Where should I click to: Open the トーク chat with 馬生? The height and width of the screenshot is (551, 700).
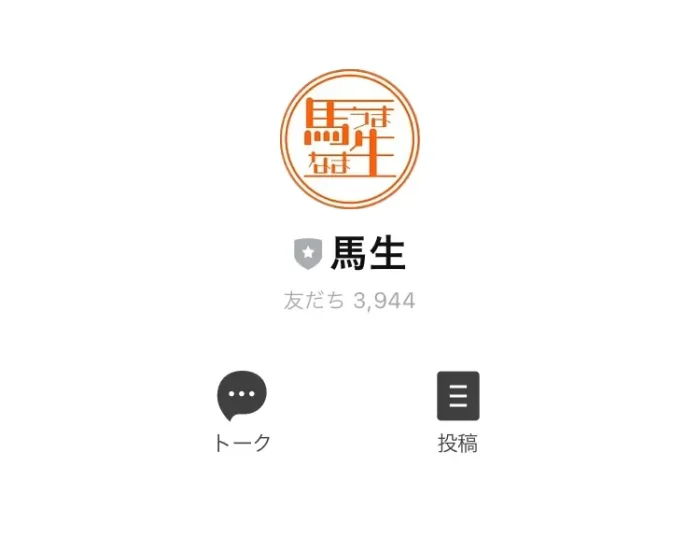click(x=242, y=397)
